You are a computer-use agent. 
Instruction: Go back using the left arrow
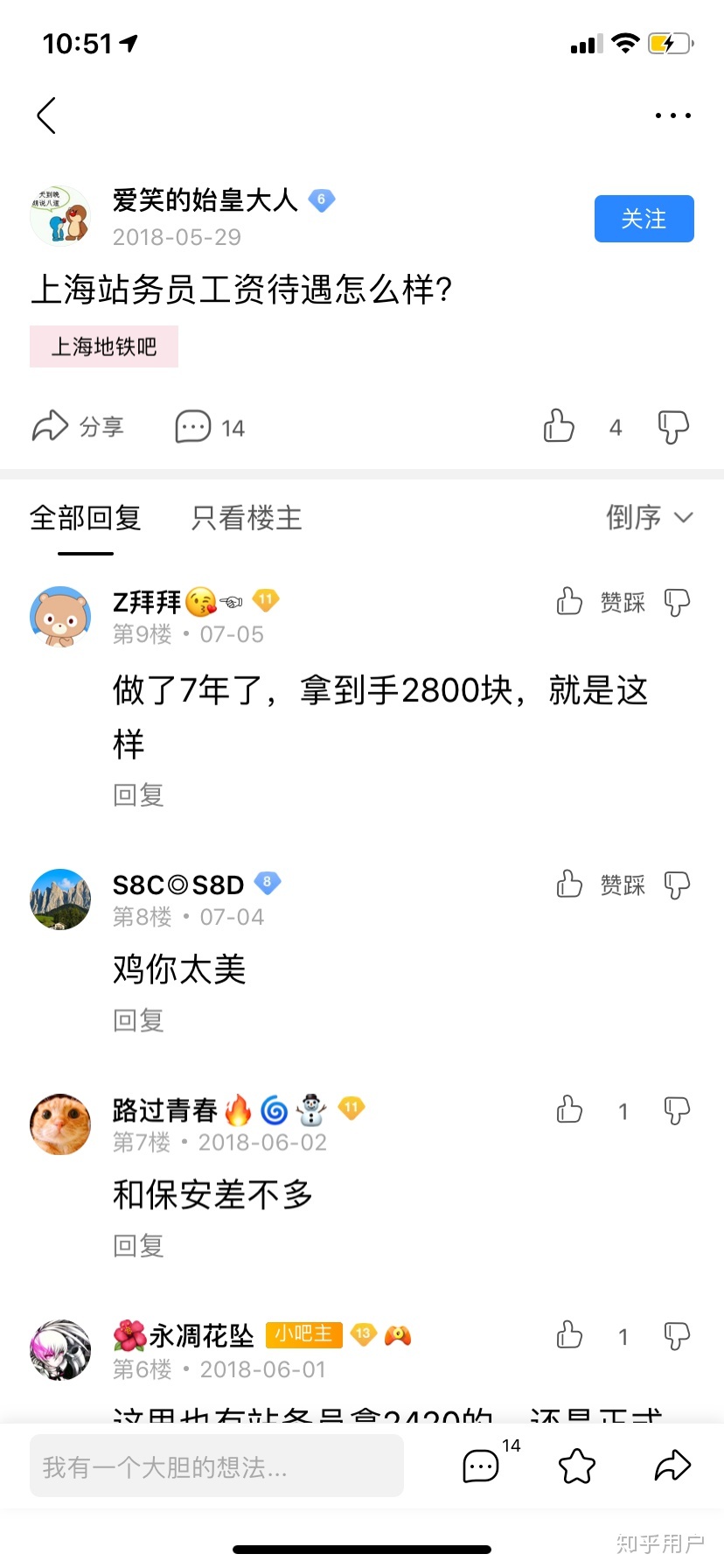(47, 115)
